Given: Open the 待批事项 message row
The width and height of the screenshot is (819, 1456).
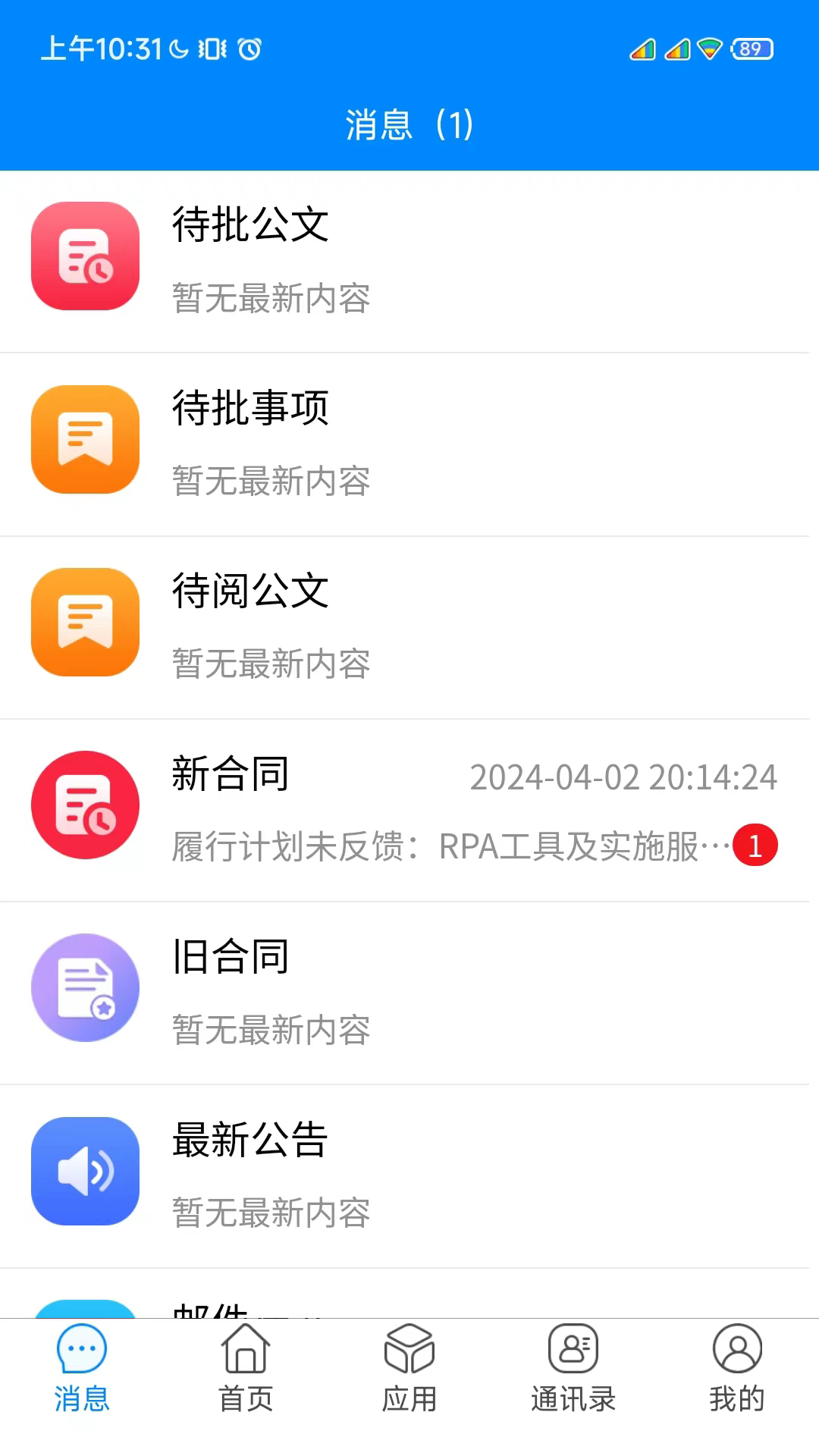Looking at the screenshot, I should pos(409,444).
